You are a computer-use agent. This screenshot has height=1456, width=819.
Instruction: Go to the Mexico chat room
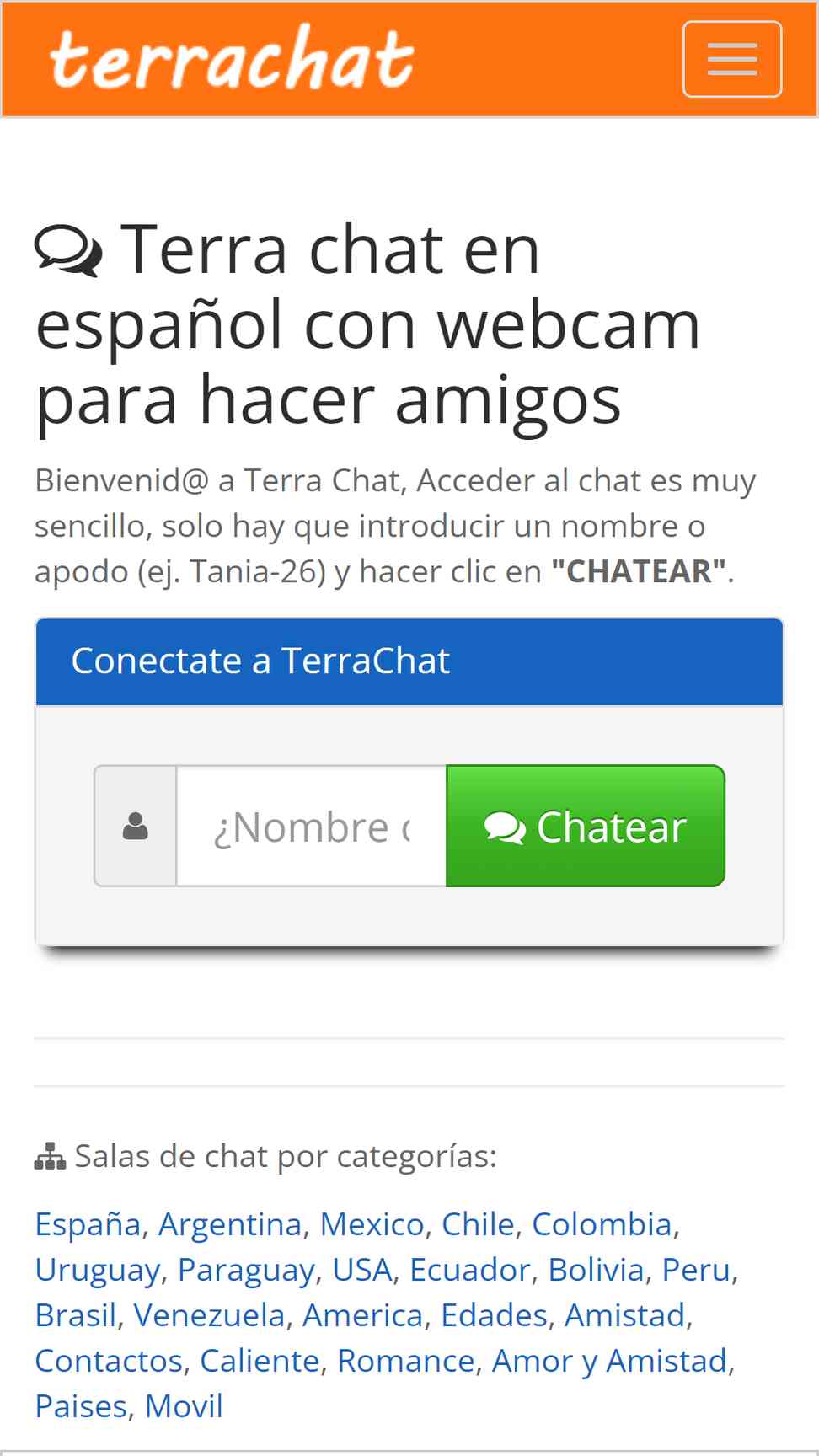(x=372, y=1224)
